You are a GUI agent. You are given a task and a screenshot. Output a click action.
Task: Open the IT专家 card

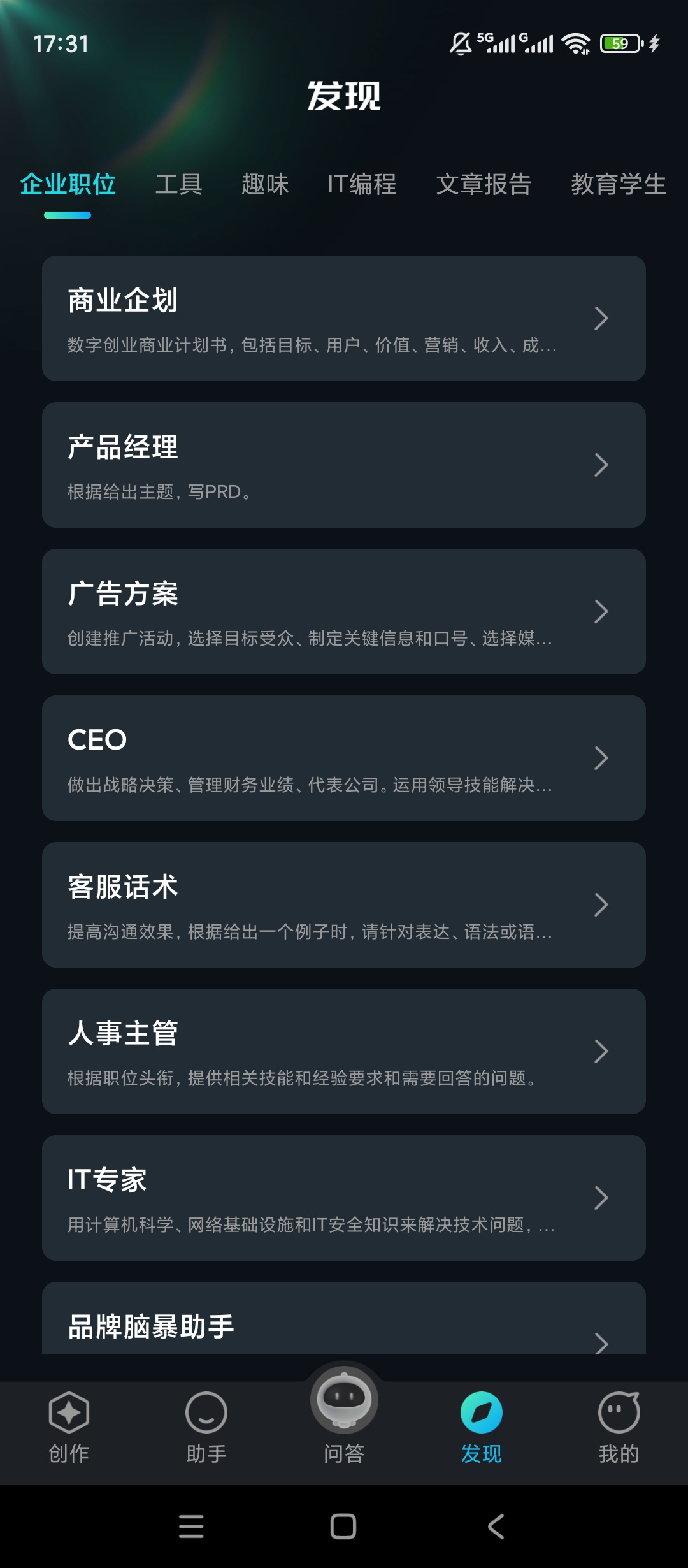point(344,1198)
